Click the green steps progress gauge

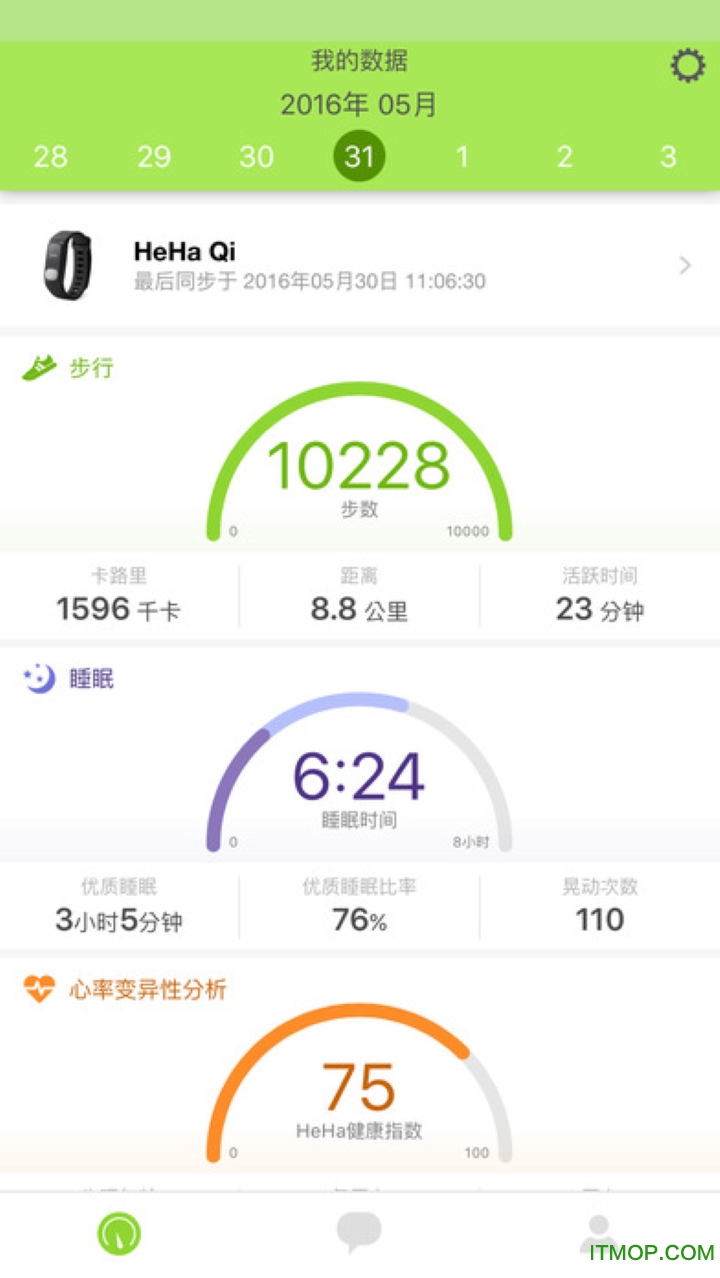[x=360, y=465]
